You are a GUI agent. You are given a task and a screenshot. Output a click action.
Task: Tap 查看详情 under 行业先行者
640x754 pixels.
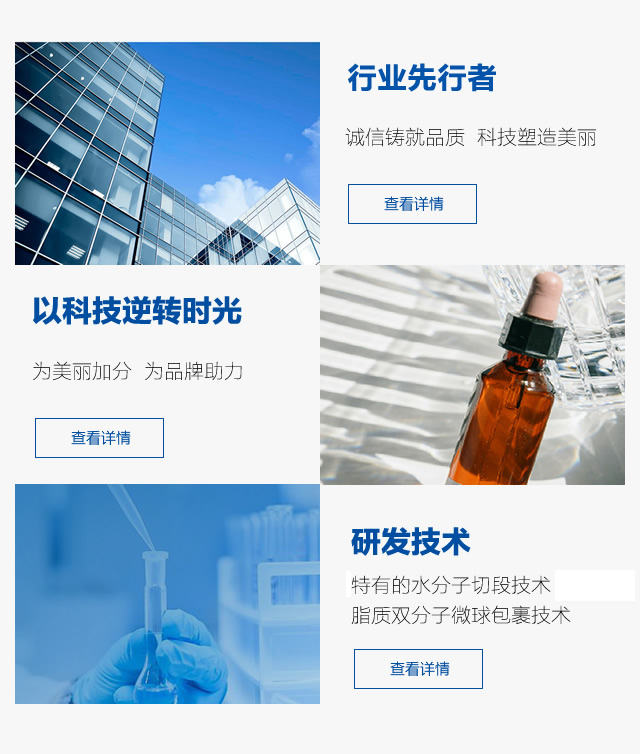pos(412,204)
